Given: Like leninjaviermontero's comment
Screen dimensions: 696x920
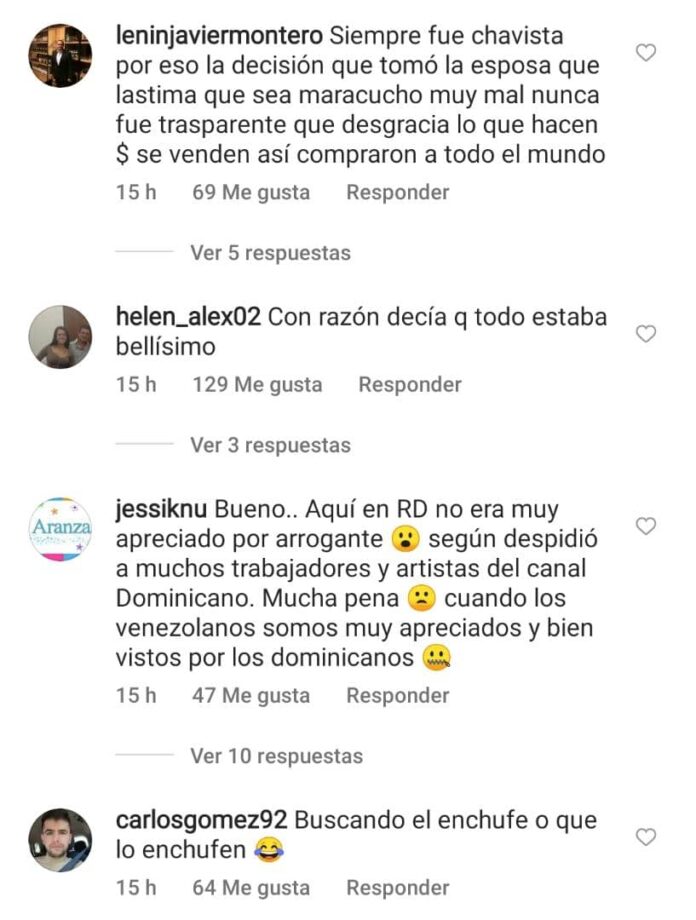Looking at the screenshot, I should (646, 53).
